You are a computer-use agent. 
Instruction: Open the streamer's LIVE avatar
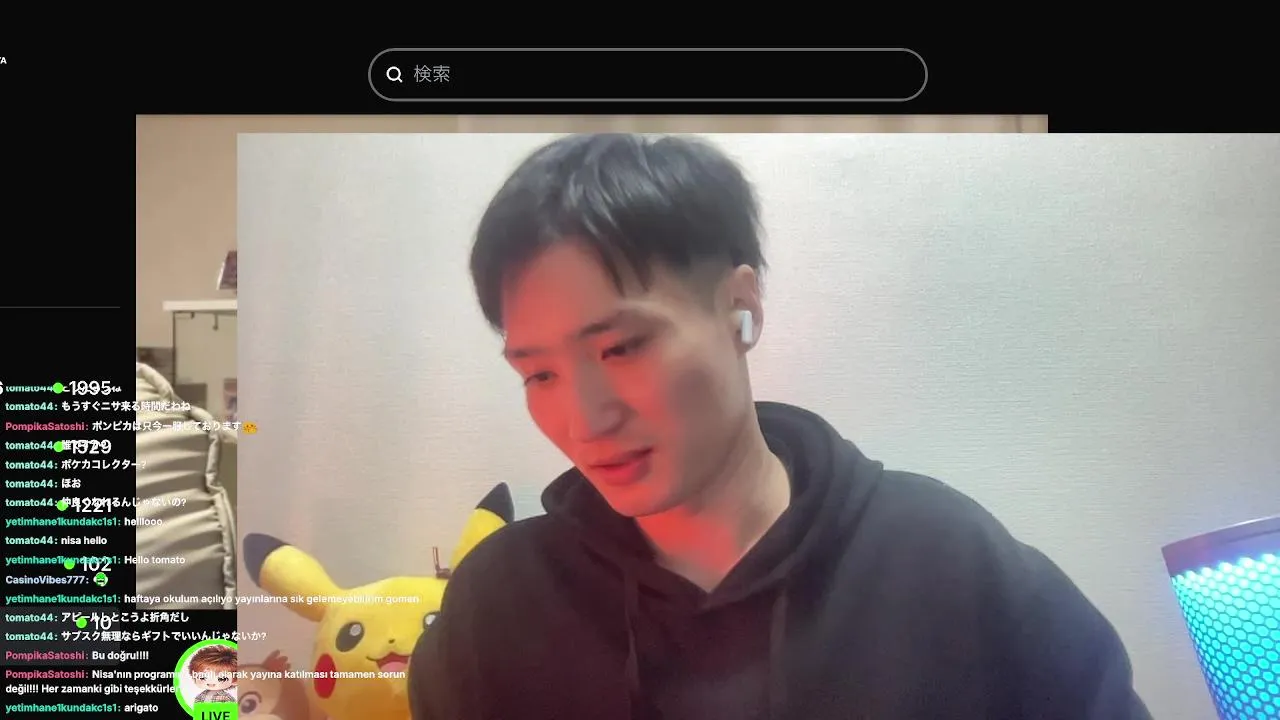[x=214, y=676]
